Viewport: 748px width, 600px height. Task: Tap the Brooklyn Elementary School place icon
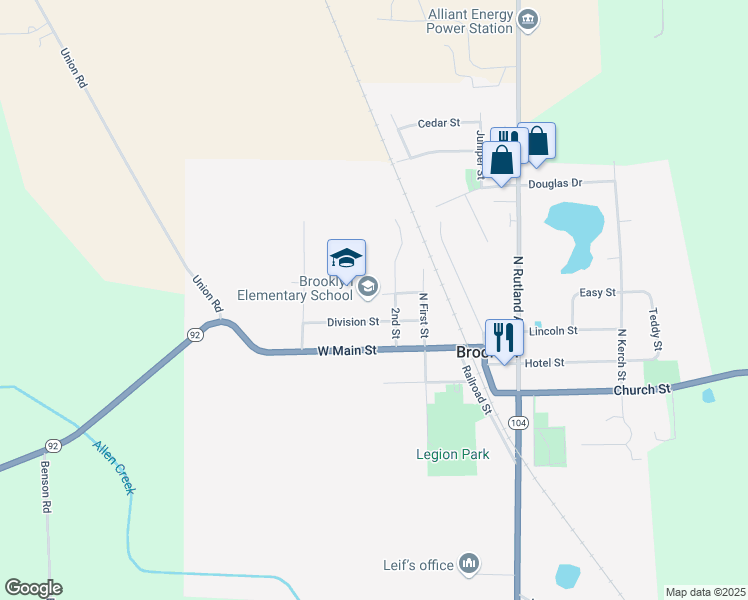point(368,288)
